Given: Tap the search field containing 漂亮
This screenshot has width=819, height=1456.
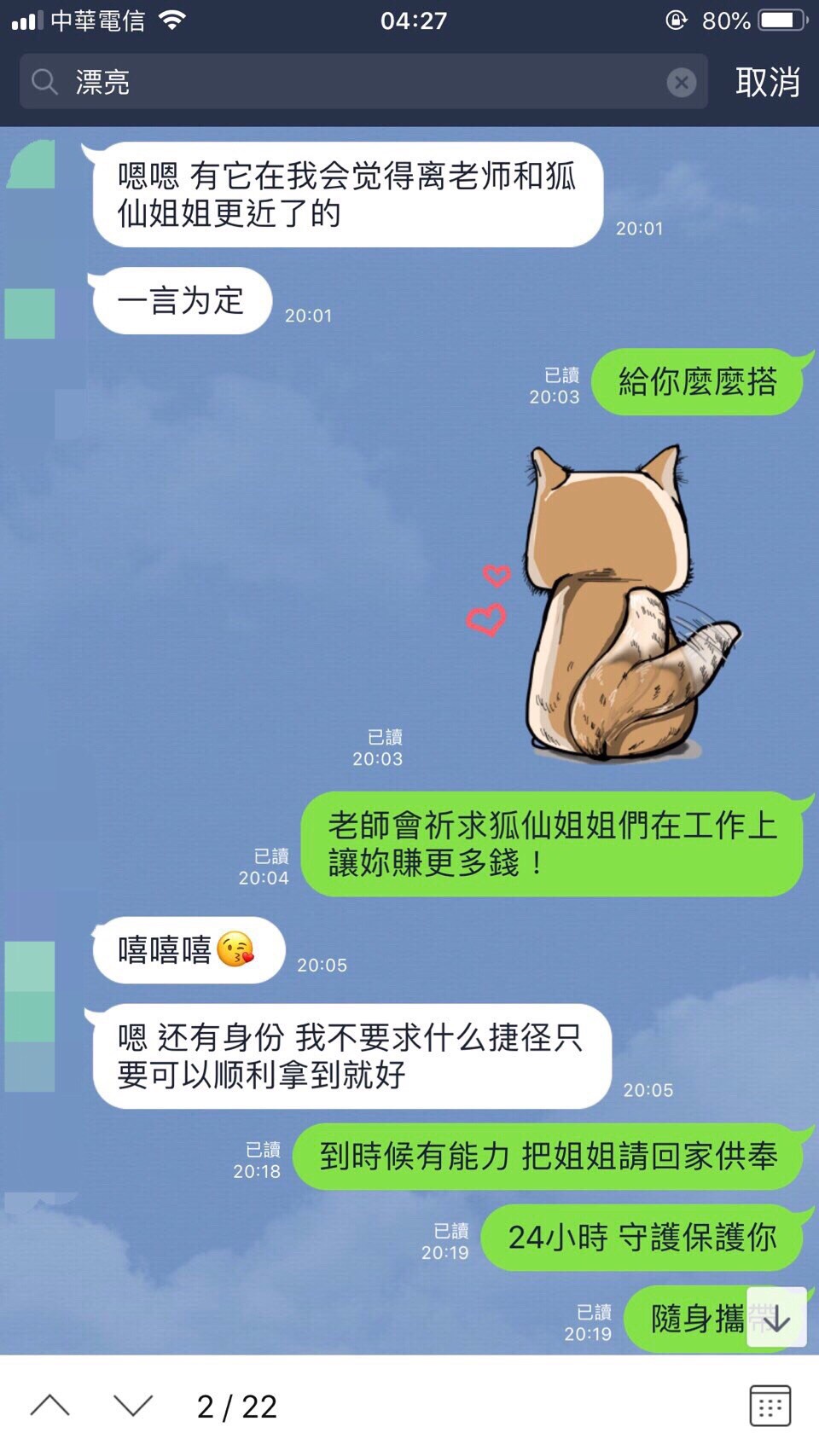Looking at the screenshot, I should click(x=358, y=82).
